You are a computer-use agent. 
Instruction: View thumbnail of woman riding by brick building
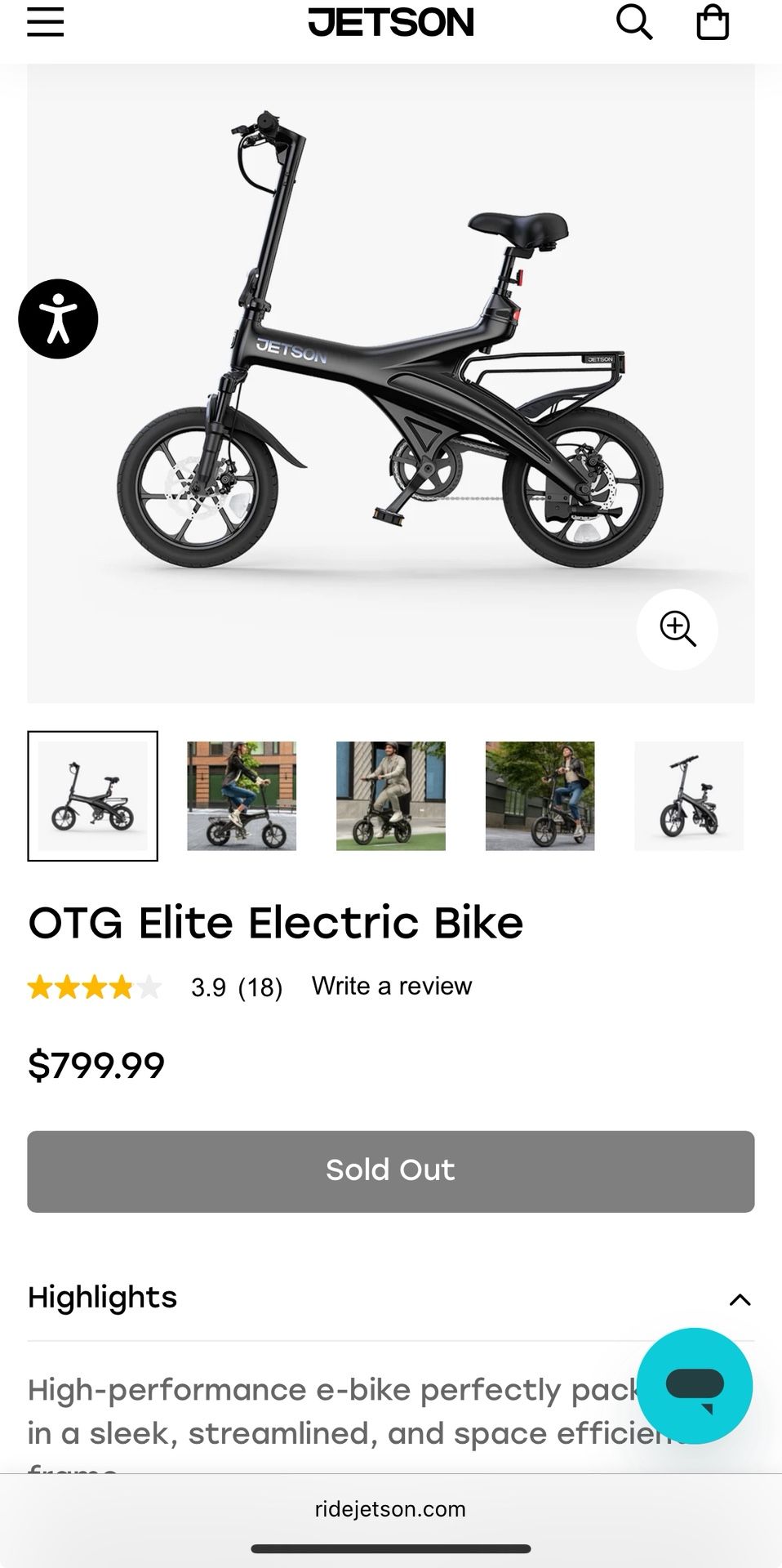pos(242,795)
